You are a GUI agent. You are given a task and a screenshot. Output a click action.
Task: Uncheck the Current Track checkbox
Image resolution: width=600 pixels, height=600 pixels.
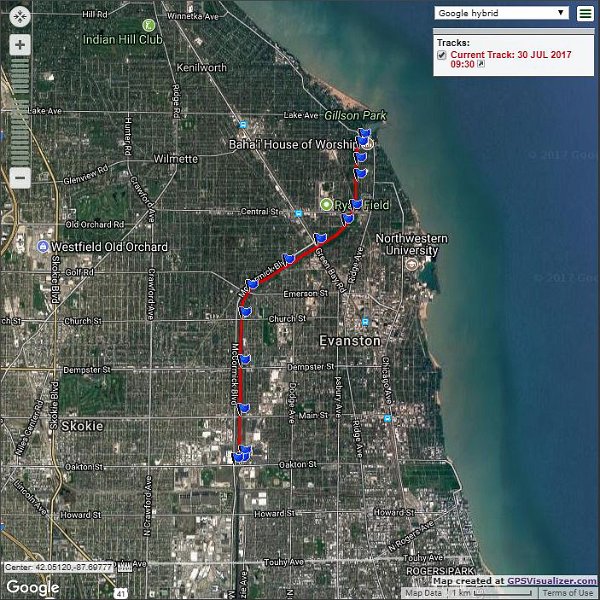(x=442, y=55)
